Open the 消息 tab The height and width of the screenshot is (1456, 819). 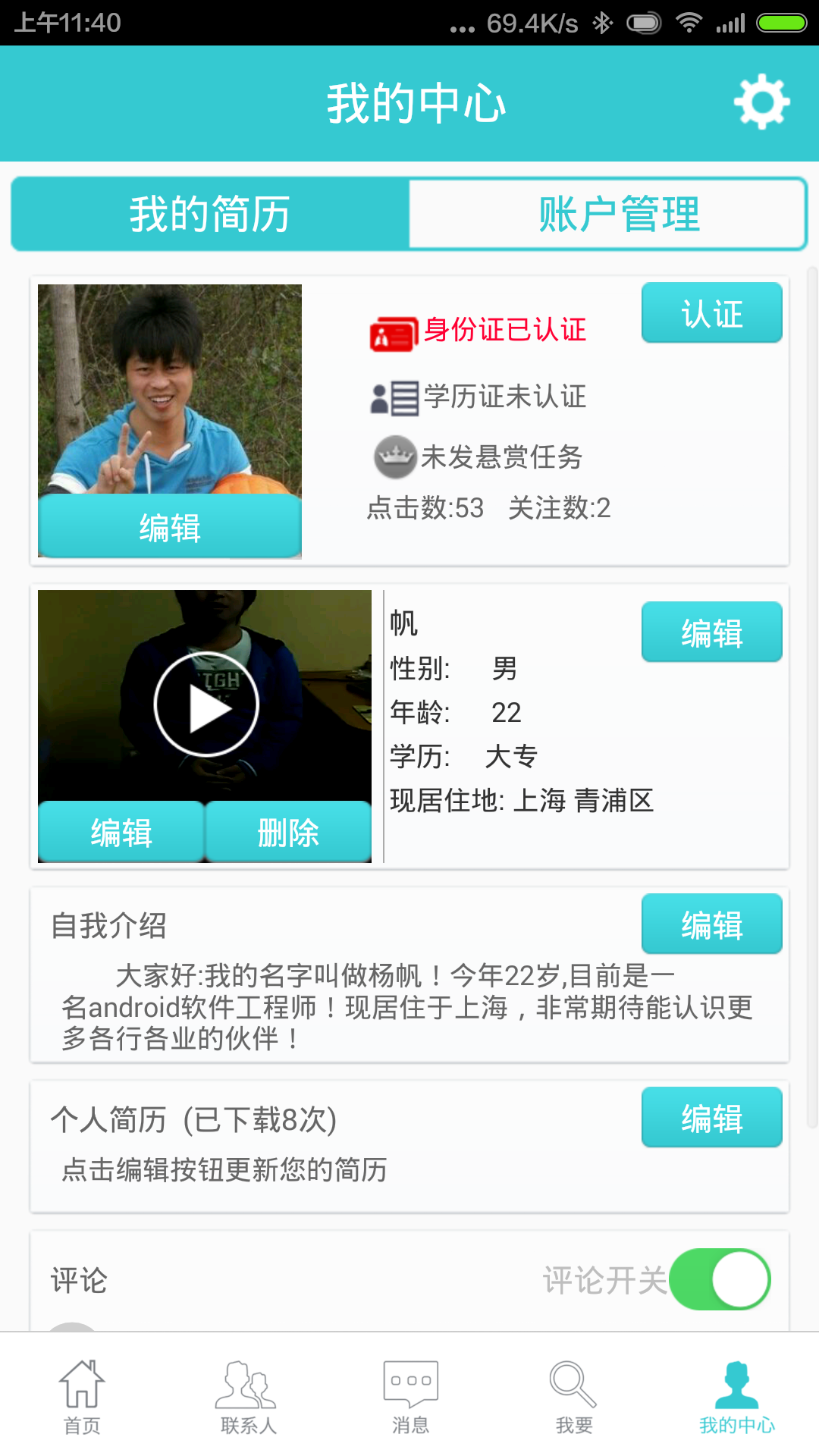tap(410, 1397)
